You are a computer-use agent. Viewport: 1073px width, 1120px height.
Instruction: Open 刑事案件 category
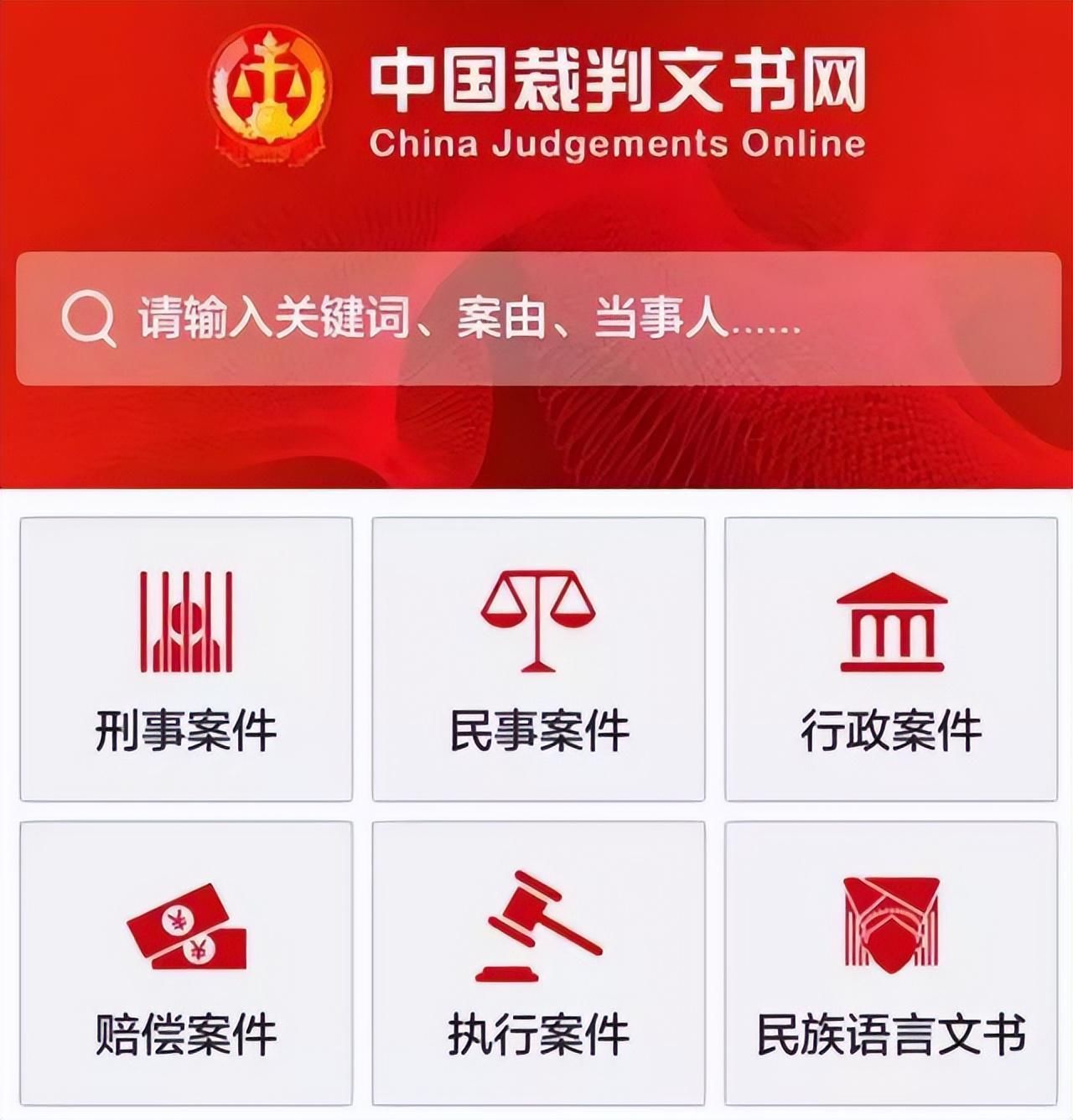186,659
